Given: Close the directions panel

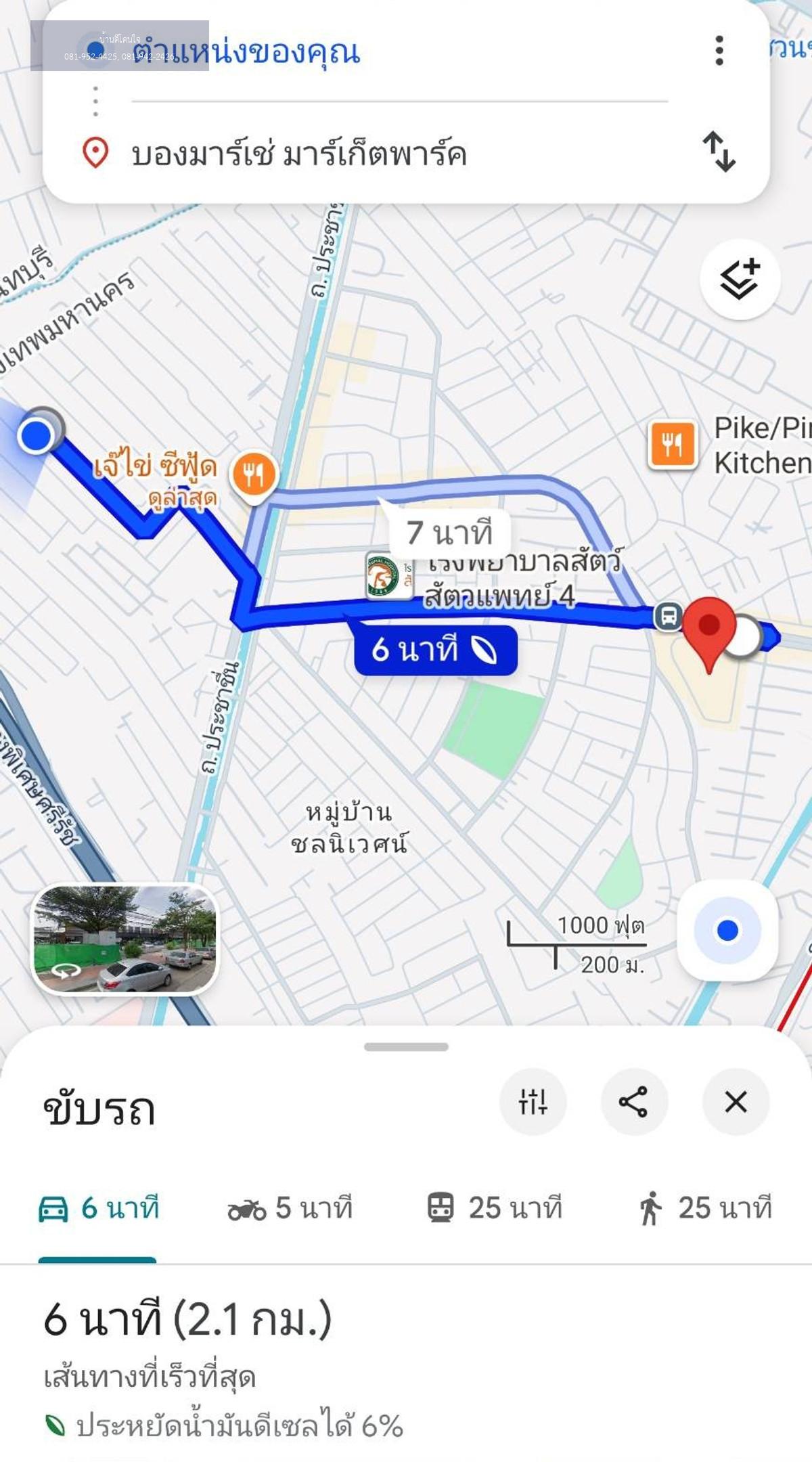Looking at the screenshot, I should click(736, 1102).
